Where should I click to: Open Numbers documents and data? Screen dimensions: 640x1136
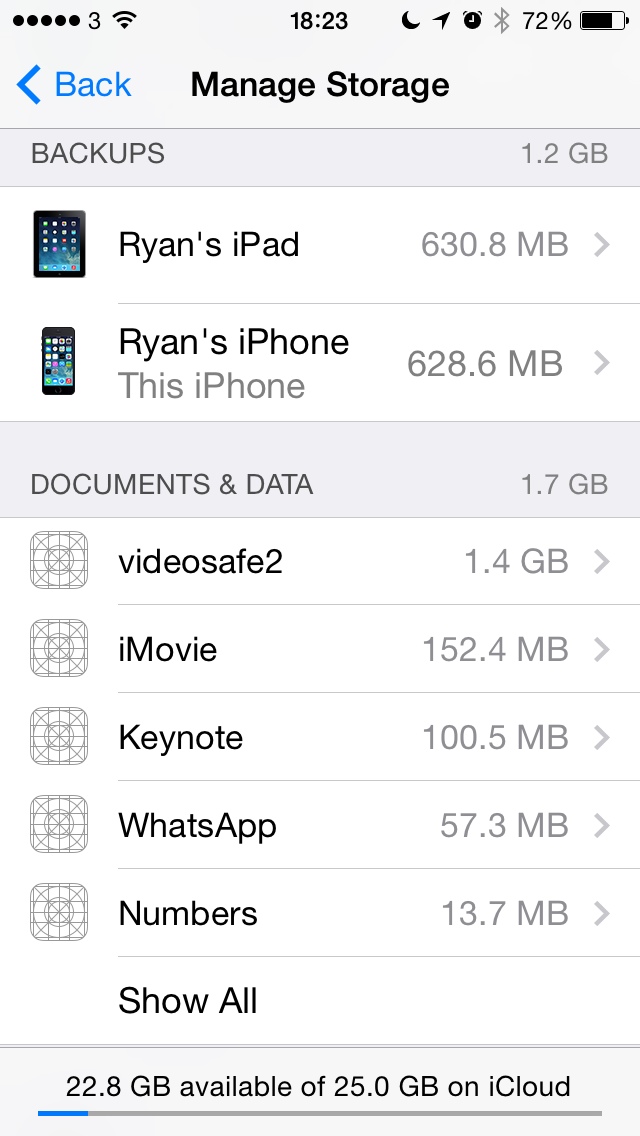pos(320,913)
